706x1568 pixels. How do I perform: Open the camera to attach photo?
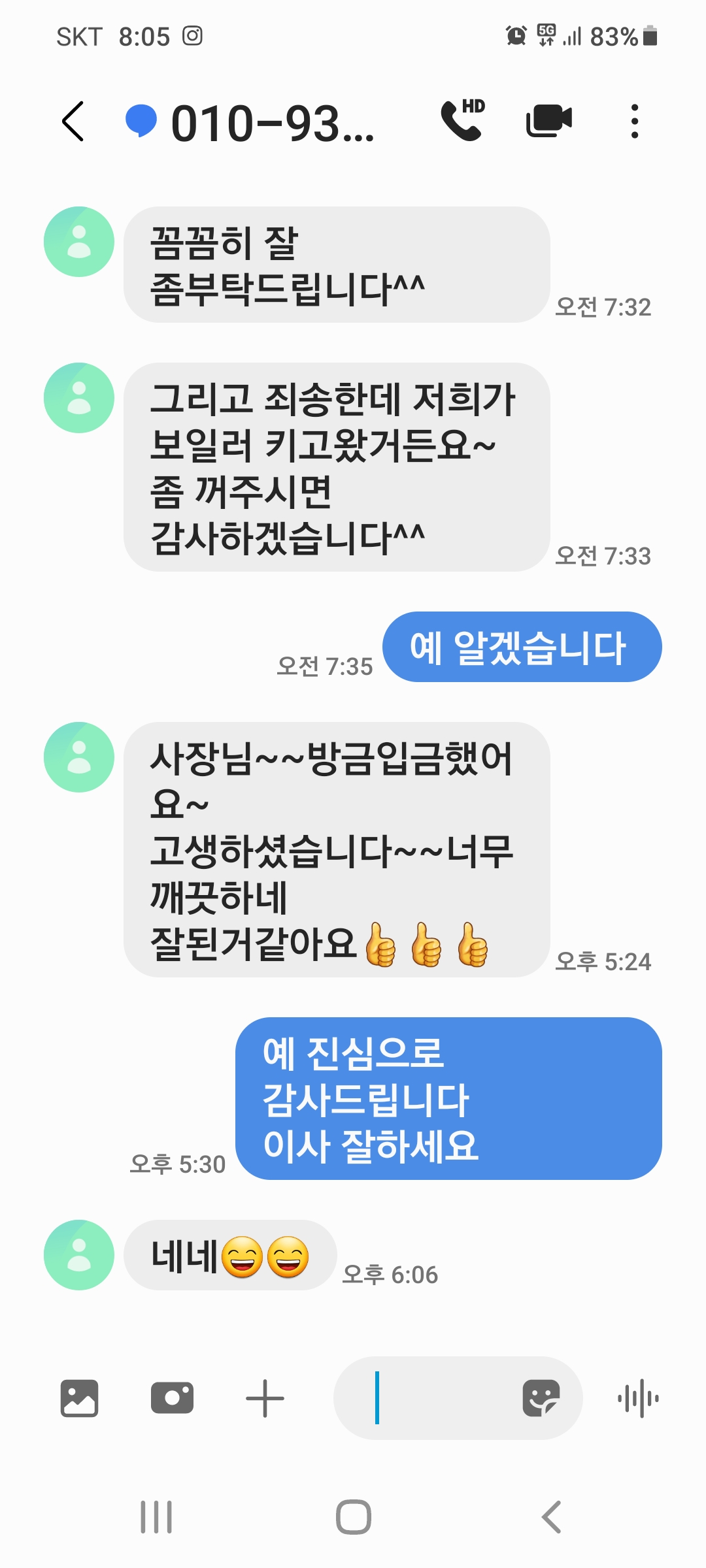tap(172, 1398)
